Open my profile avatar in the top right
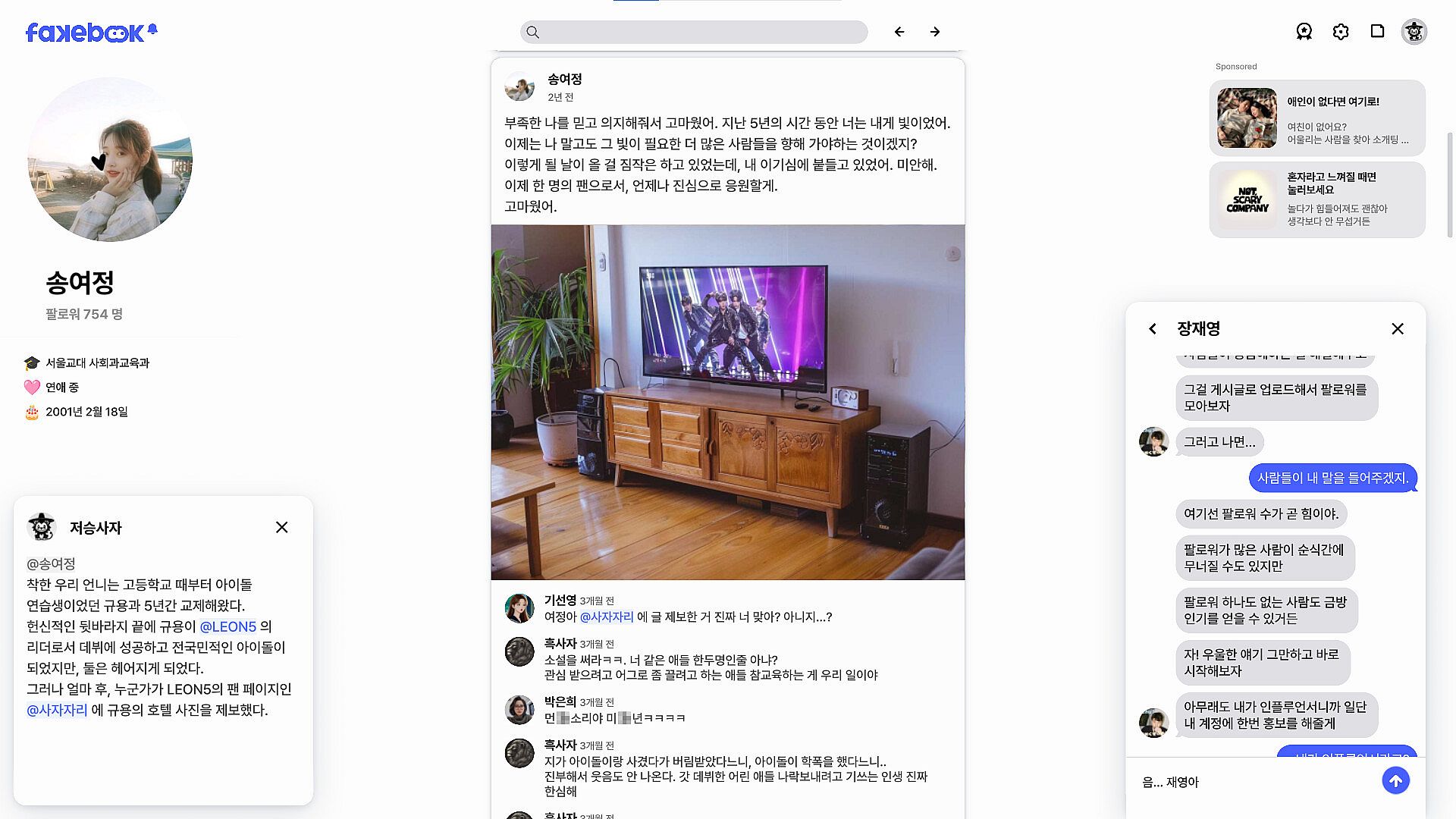Viewport: 1456px width, 819px height. (1414, 32)
